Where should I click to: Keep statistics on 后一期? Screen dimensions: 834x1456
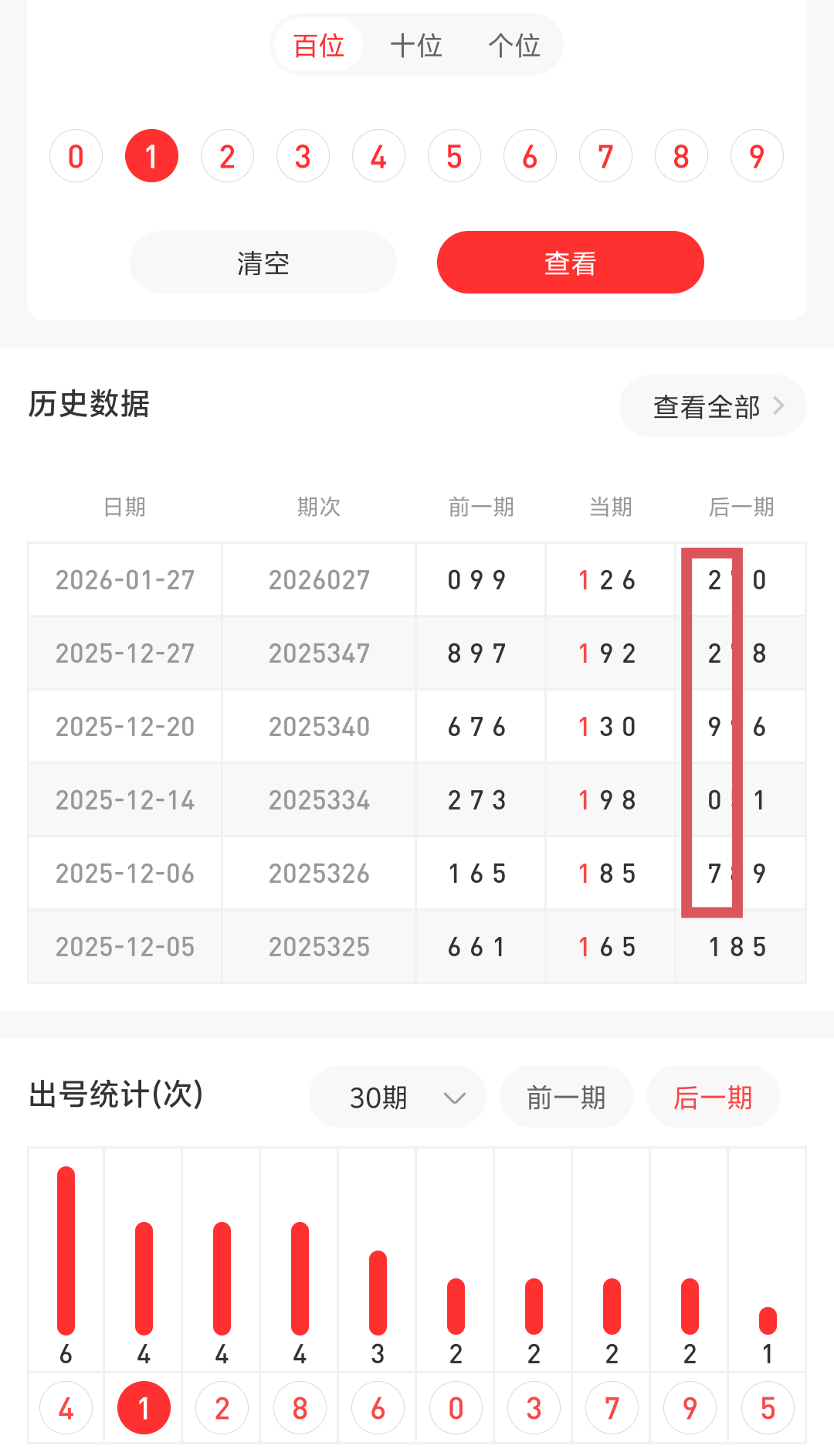713,1096
